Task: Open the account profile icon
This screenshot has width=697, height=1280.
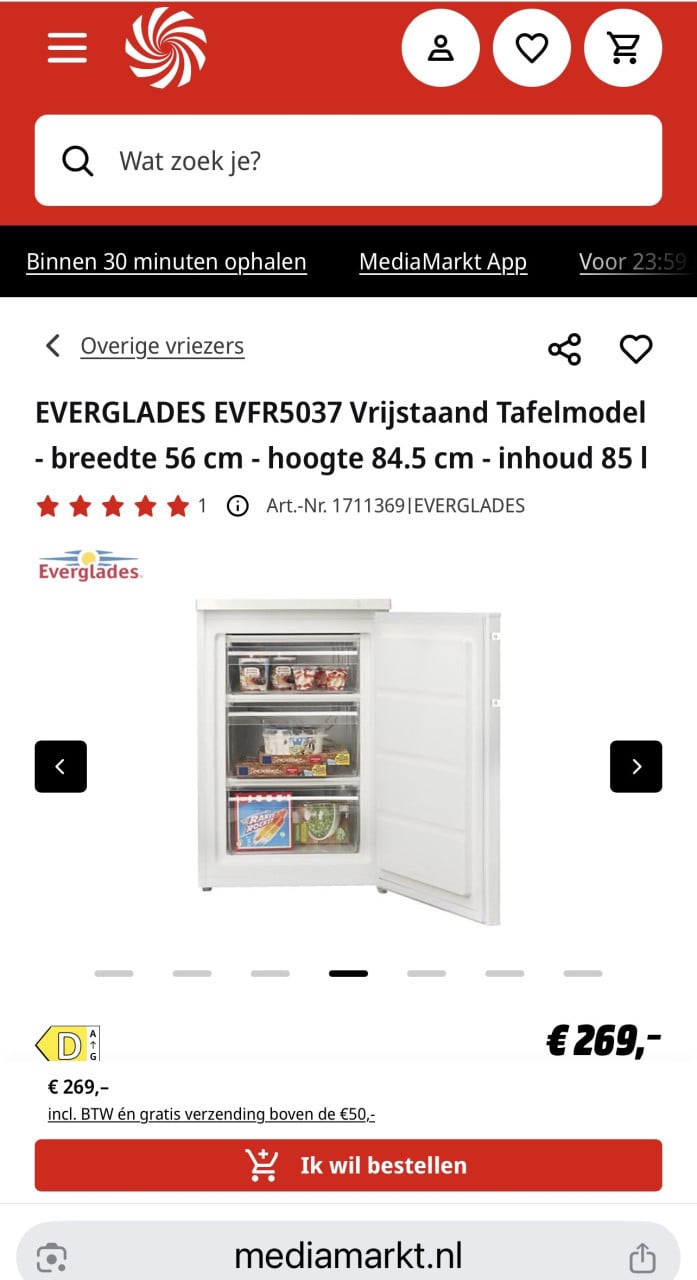Action: [x=441, y=48]
